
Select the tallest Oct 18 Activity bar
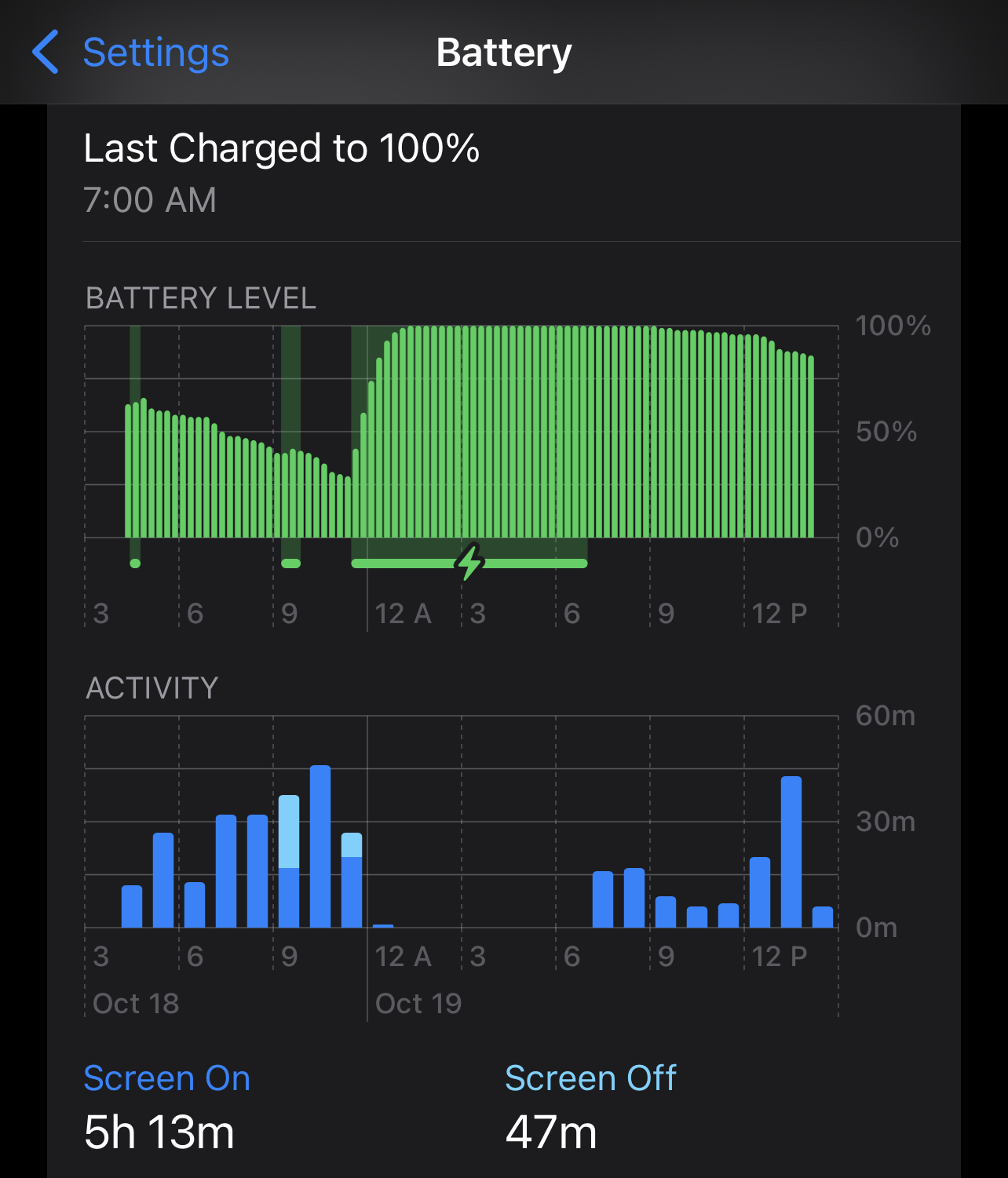point(320,846)
